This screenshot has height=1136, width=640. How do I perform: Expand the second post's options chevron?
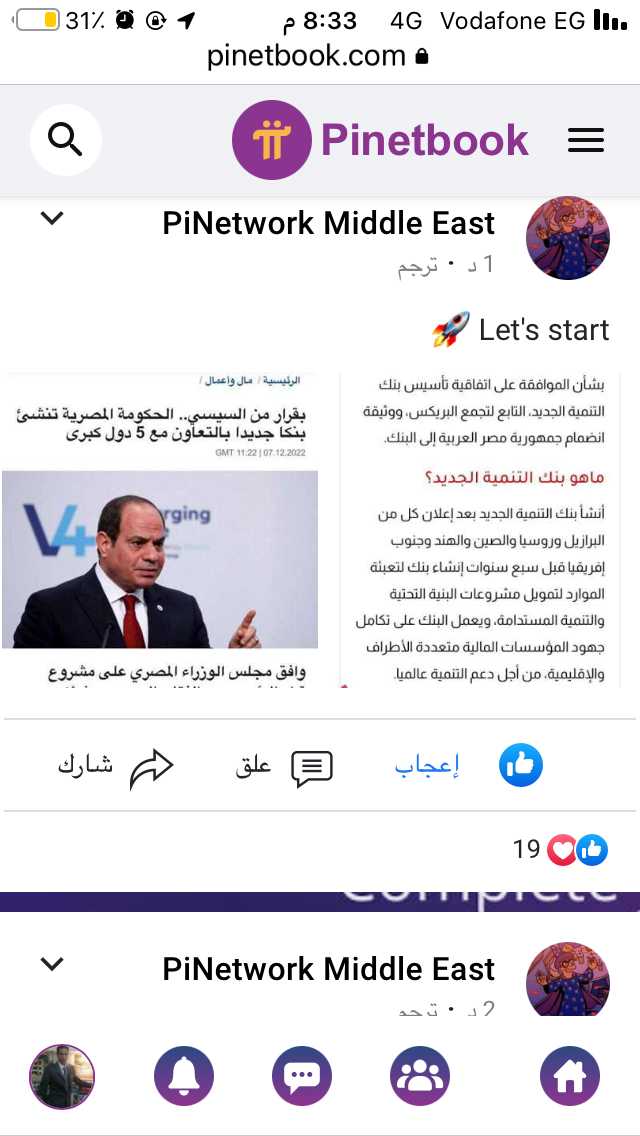[x=52, y=964]
